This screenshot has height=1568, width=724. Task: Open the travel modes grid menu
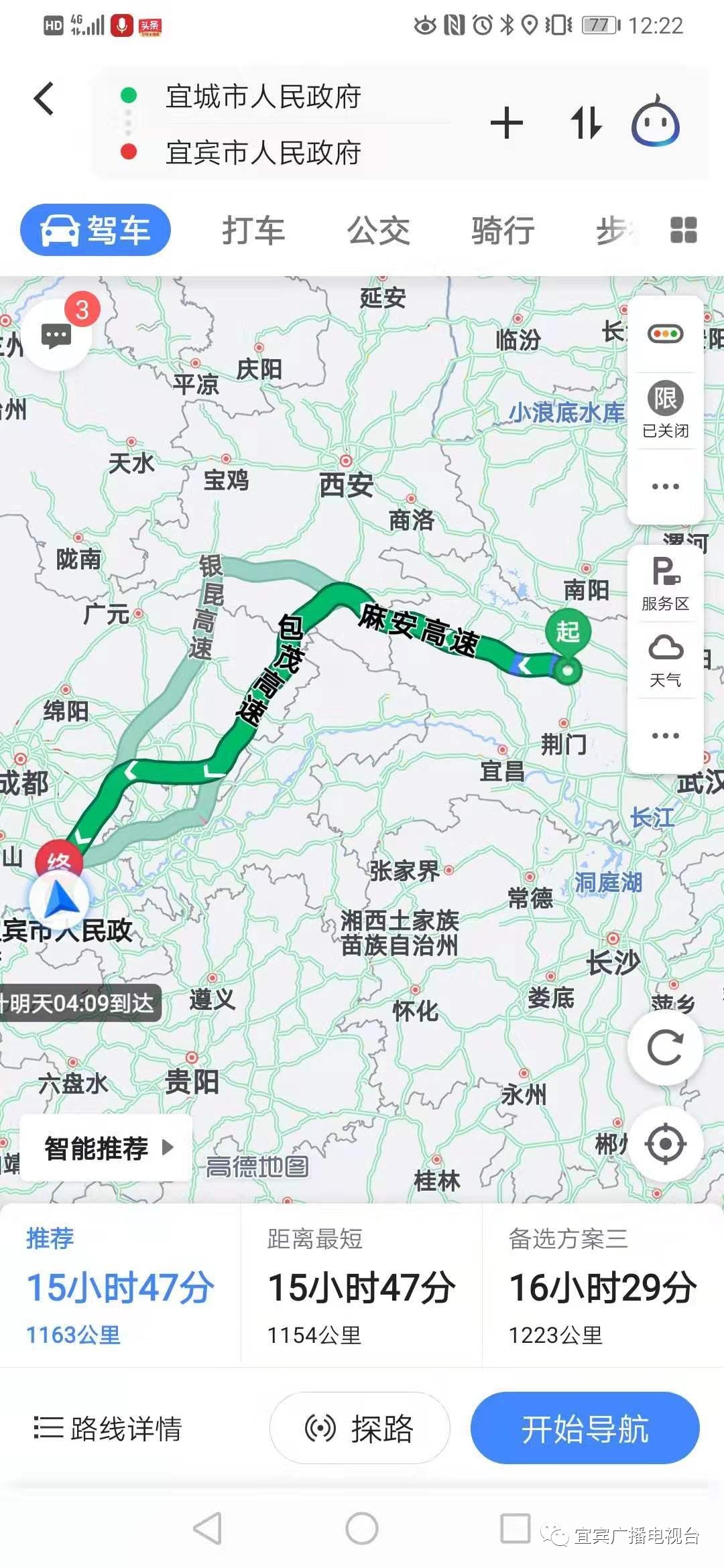pos(683,230)
